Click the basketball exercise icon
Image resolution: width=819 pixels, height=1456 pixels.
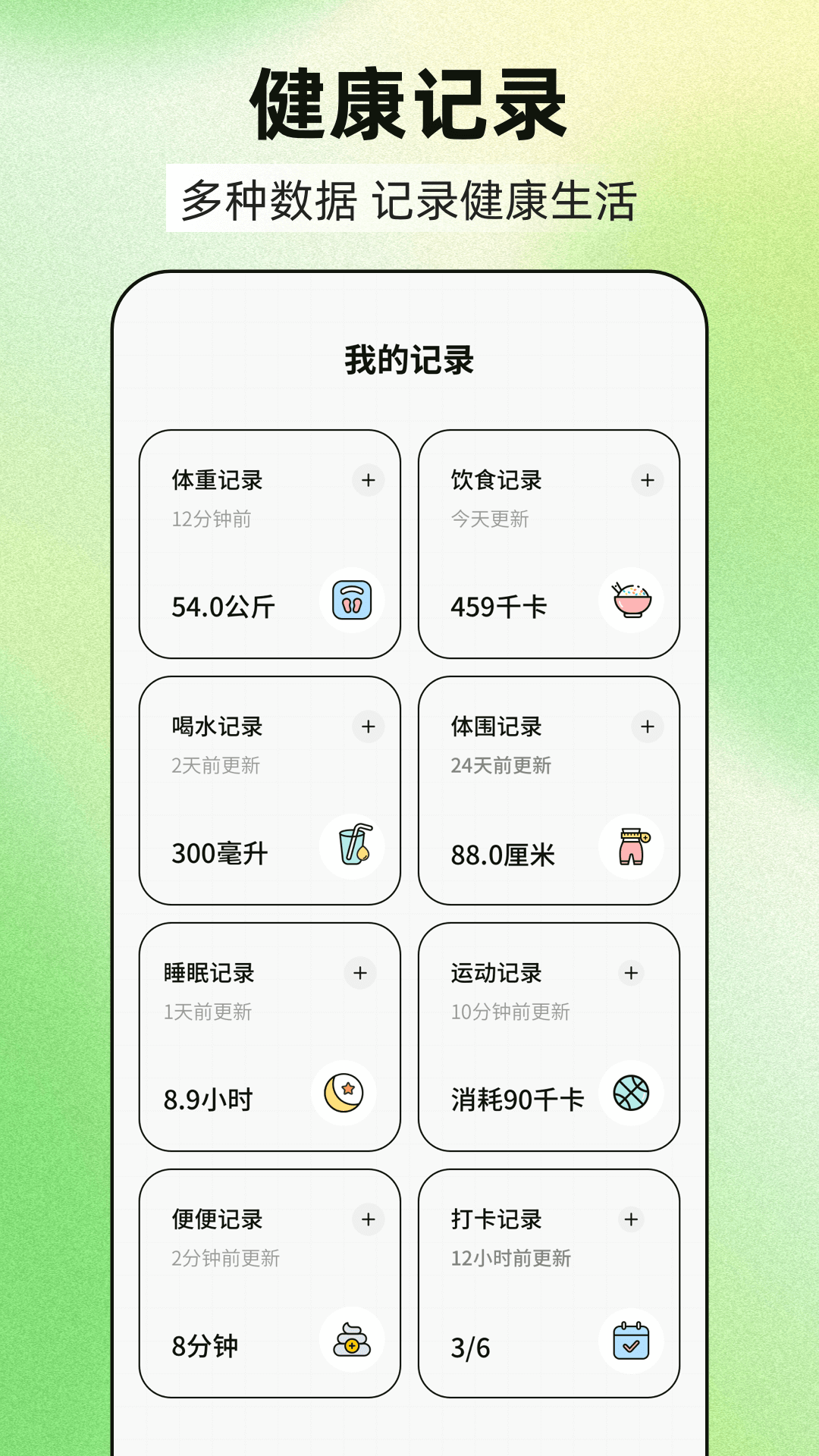tap(632, 1094)
